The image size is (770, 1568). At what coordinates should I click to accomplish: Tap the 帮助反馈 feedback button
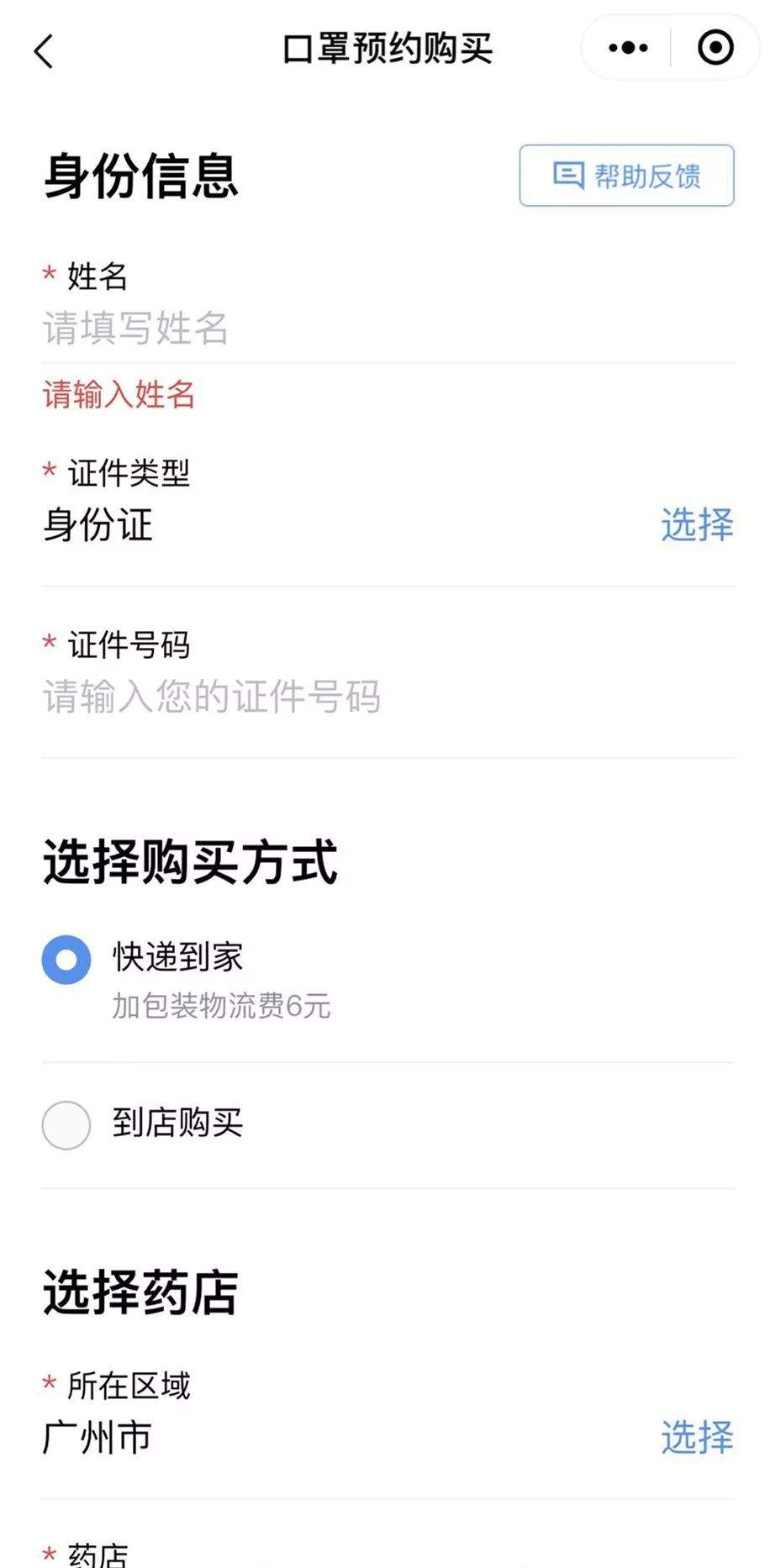point(625,176)
